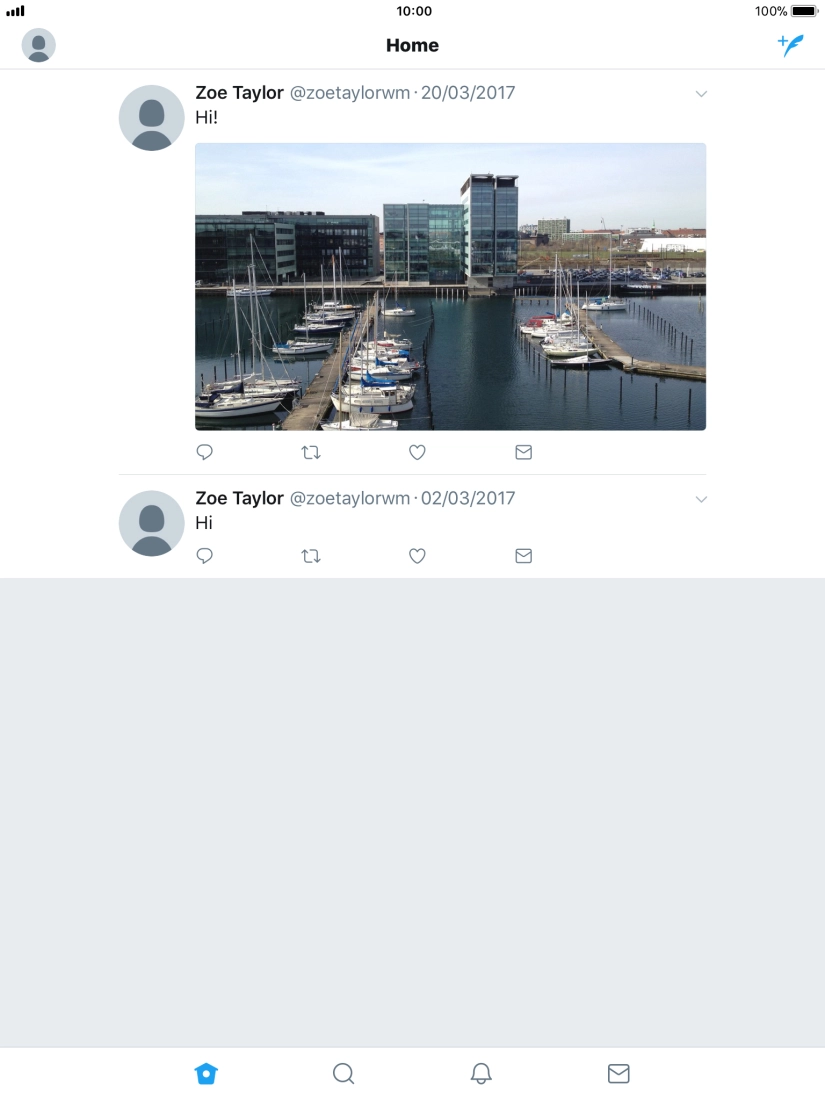Expand options for the photo tweet
Screen dimensions: 825x1100
[701, 93]
